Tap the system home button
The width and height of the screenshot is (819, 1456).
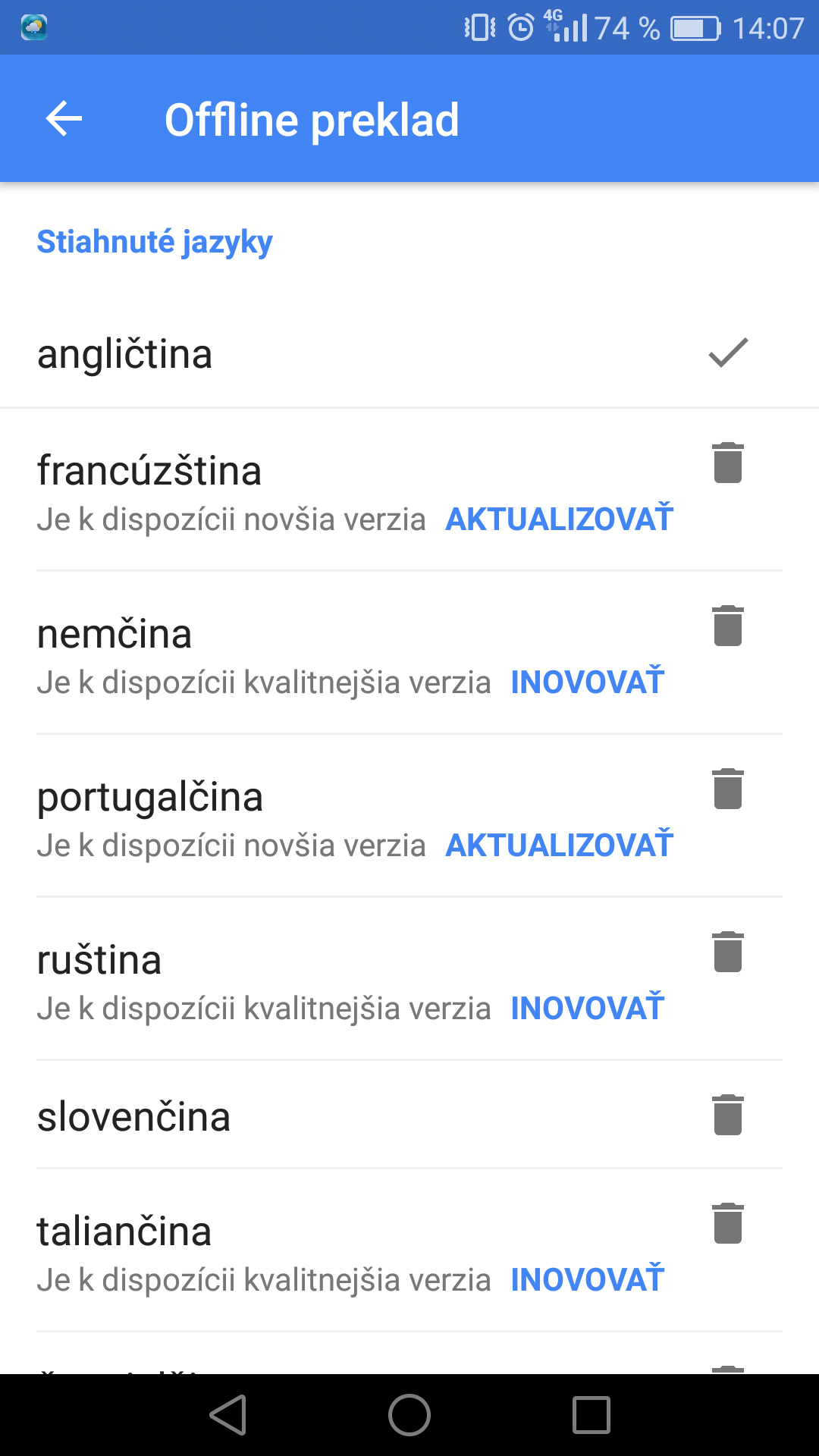click(x=409, y=1415)
